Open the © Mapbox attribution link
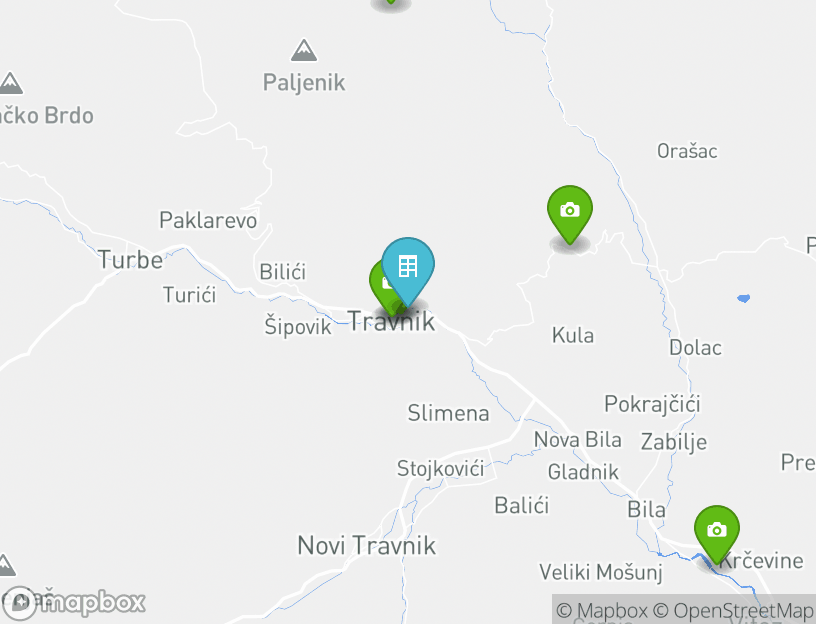The image size is (816, 624). click(601, 610)
